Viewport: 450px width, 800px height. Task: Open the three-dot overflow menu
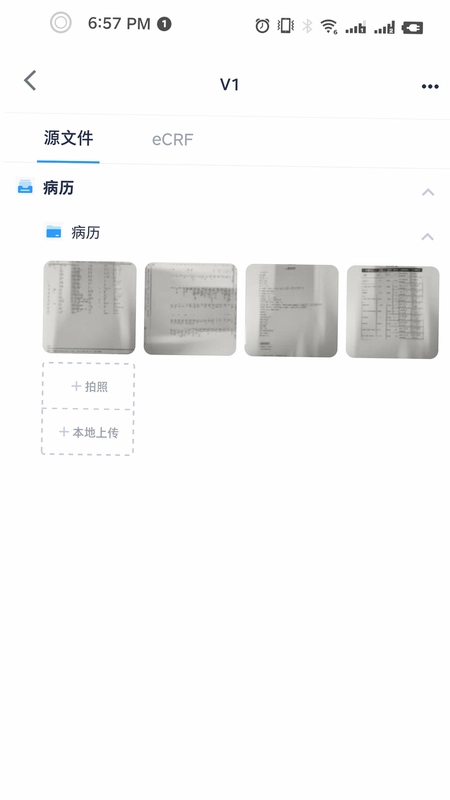click(x=430, y=86)
